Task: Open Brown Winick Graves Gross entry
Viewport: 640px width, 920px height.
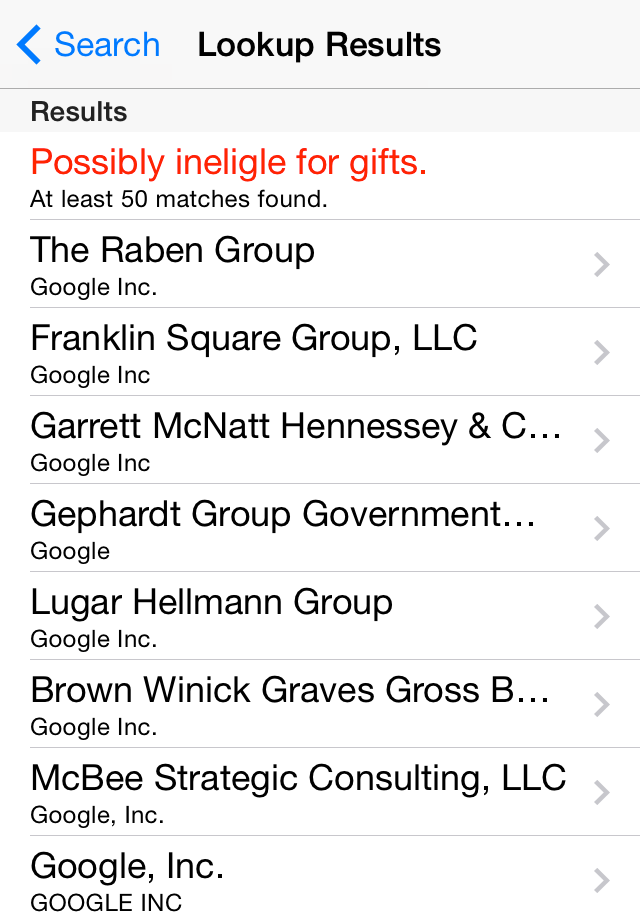Action: [x=320, y=704]
